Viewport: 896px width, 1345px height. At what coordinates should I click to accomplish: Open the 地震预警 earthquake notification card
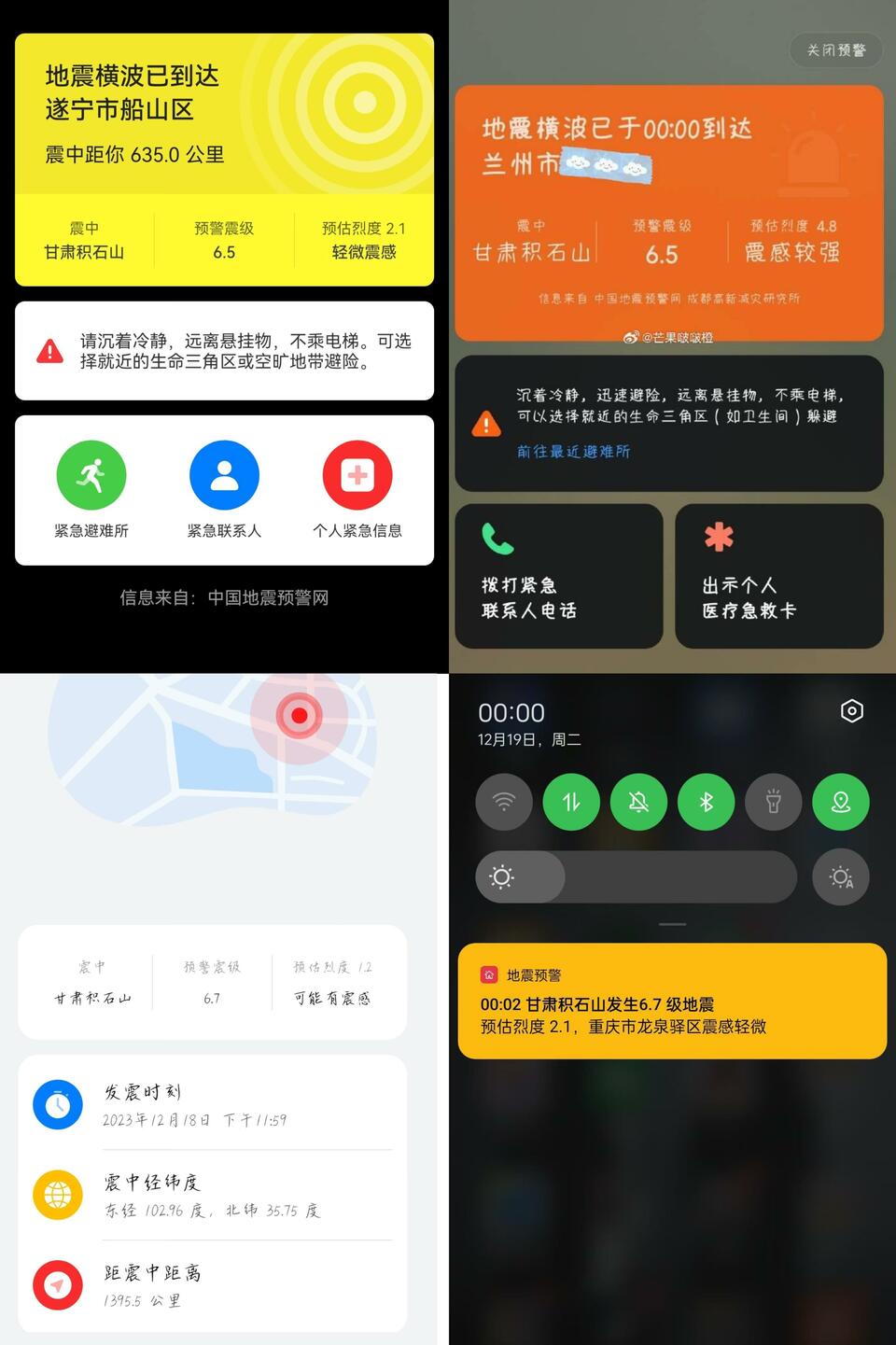671,1002
